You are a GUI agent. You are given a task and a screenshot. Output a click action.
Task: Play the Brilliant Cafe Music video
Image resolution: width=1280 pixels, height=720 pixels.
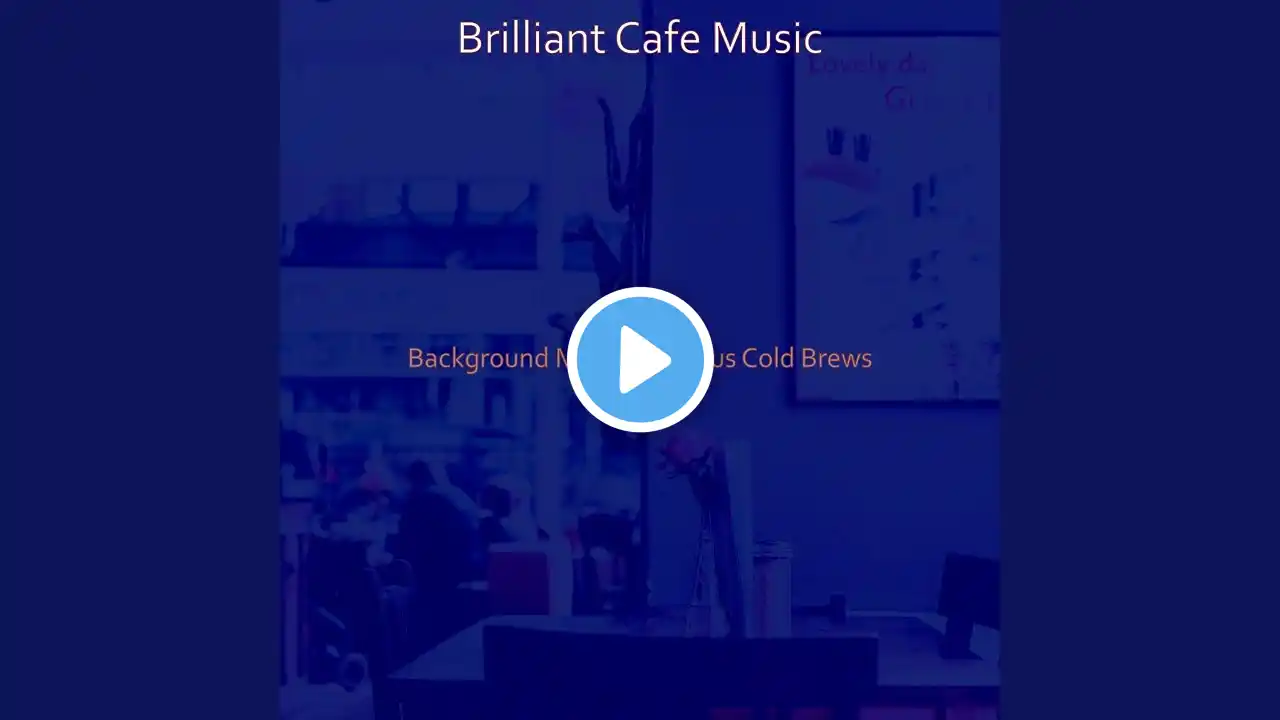pos(640,359)
